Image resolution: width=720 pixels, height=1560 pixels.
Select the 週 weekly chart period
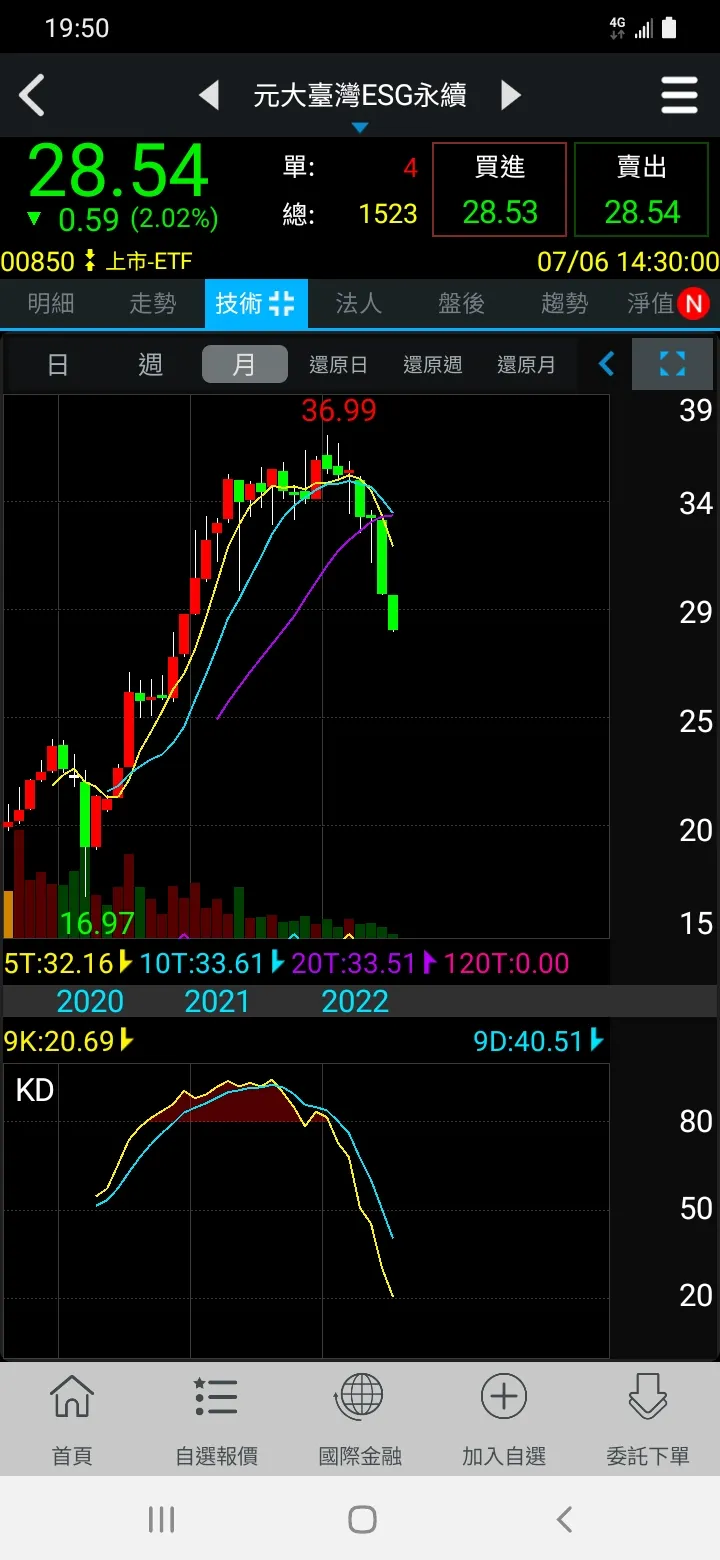click(150, 365)
